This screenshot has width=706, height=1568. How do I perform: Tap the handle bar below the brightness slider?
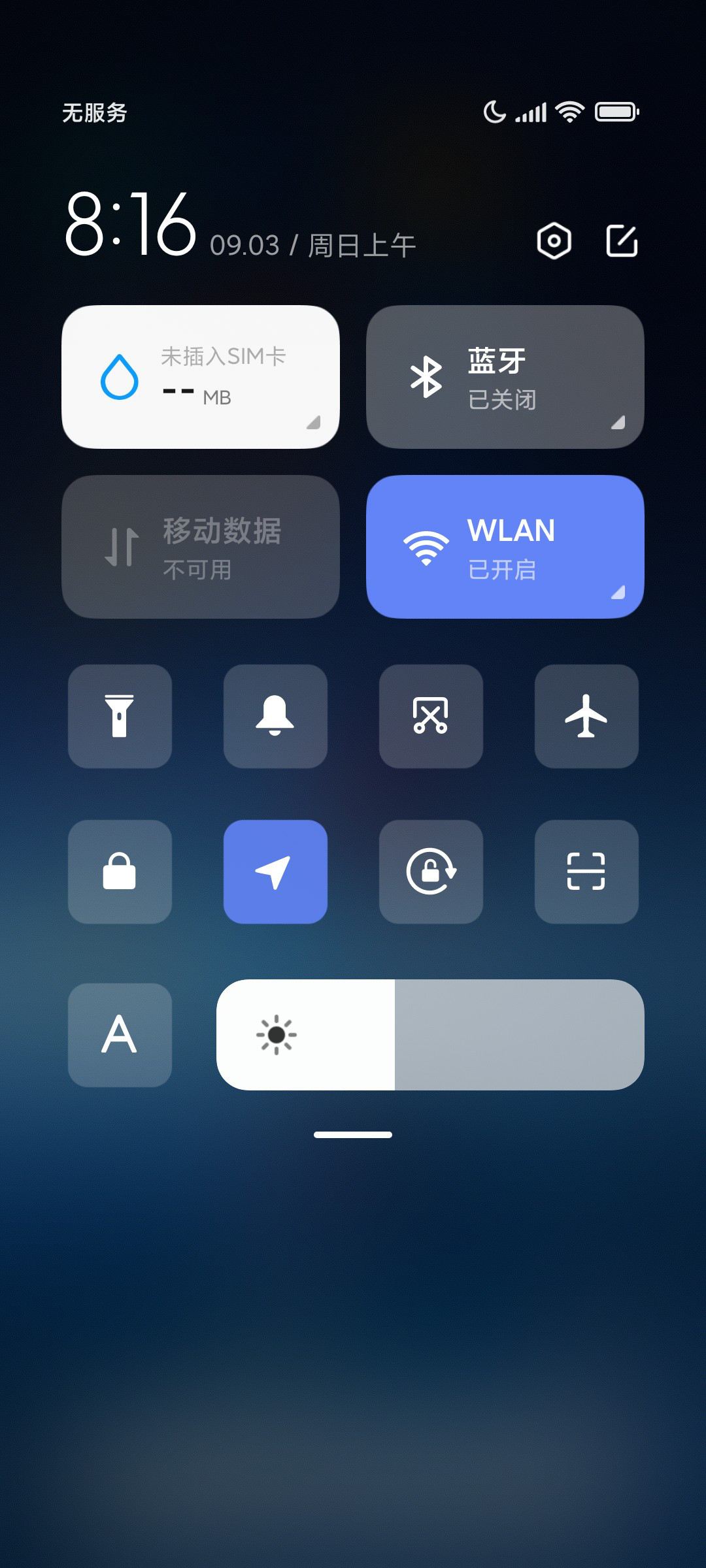click(x=353, y=1135)
